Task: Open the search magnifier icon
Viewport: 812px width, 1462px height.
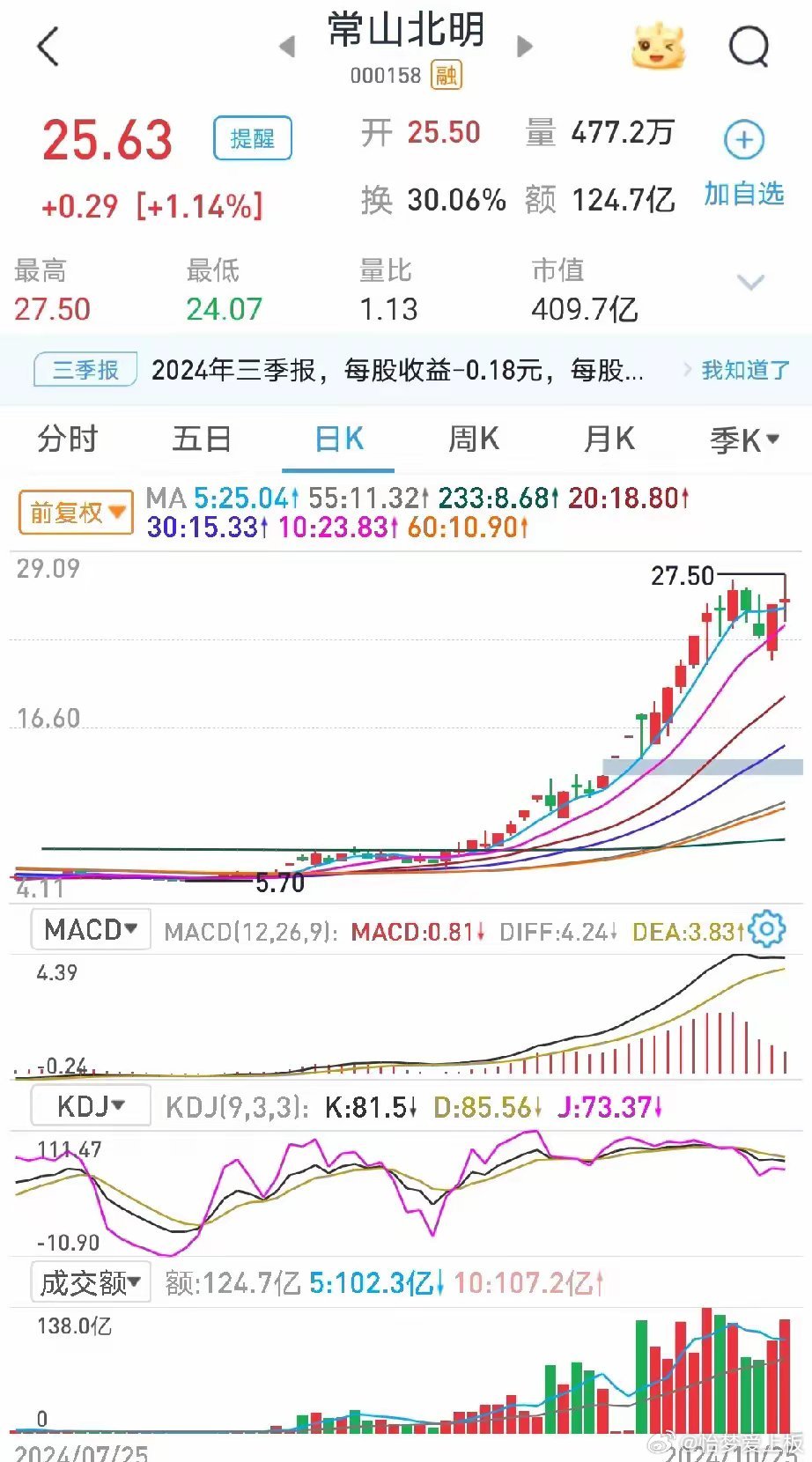Action: pyautogui.click(x=749, y=46)
